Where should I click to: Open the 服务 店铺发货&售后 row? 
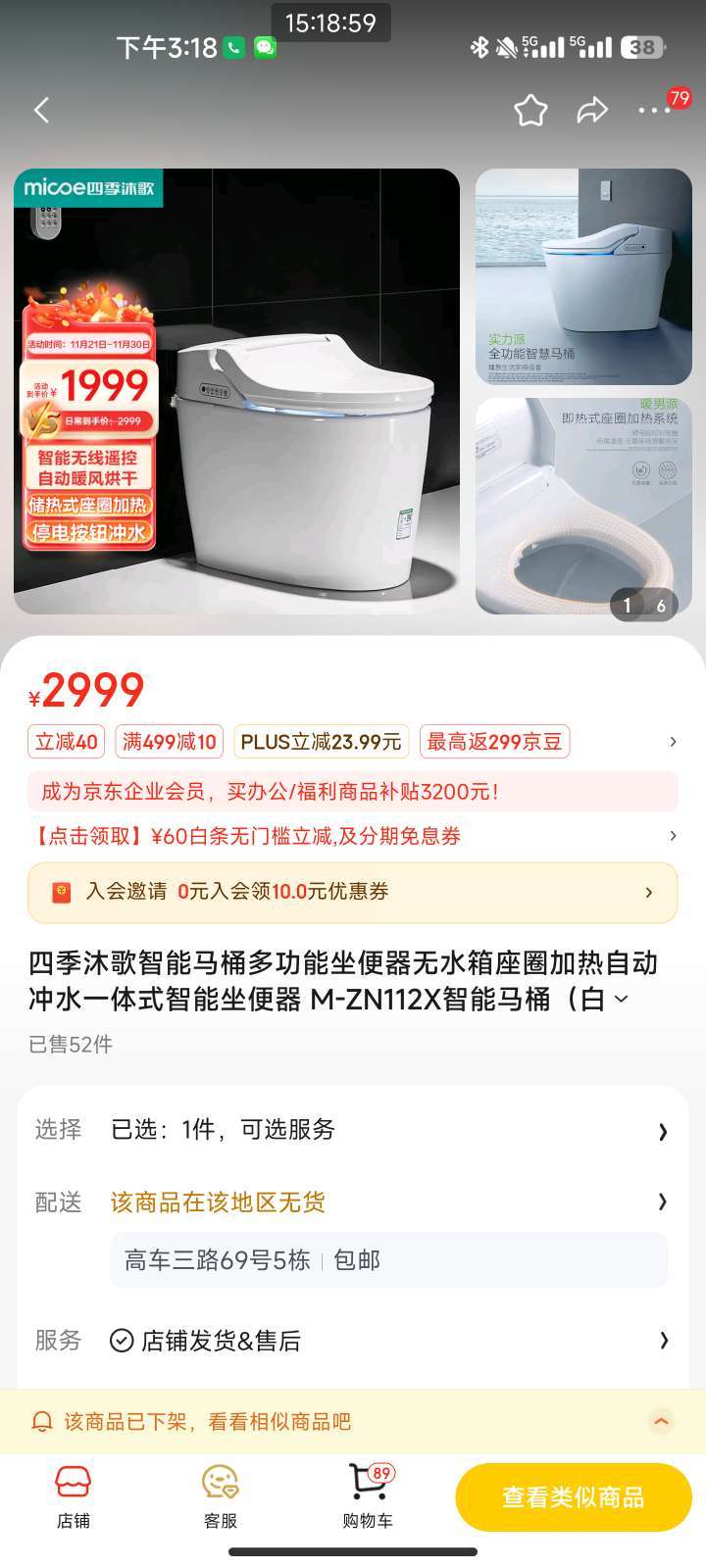coord(353,1340)
